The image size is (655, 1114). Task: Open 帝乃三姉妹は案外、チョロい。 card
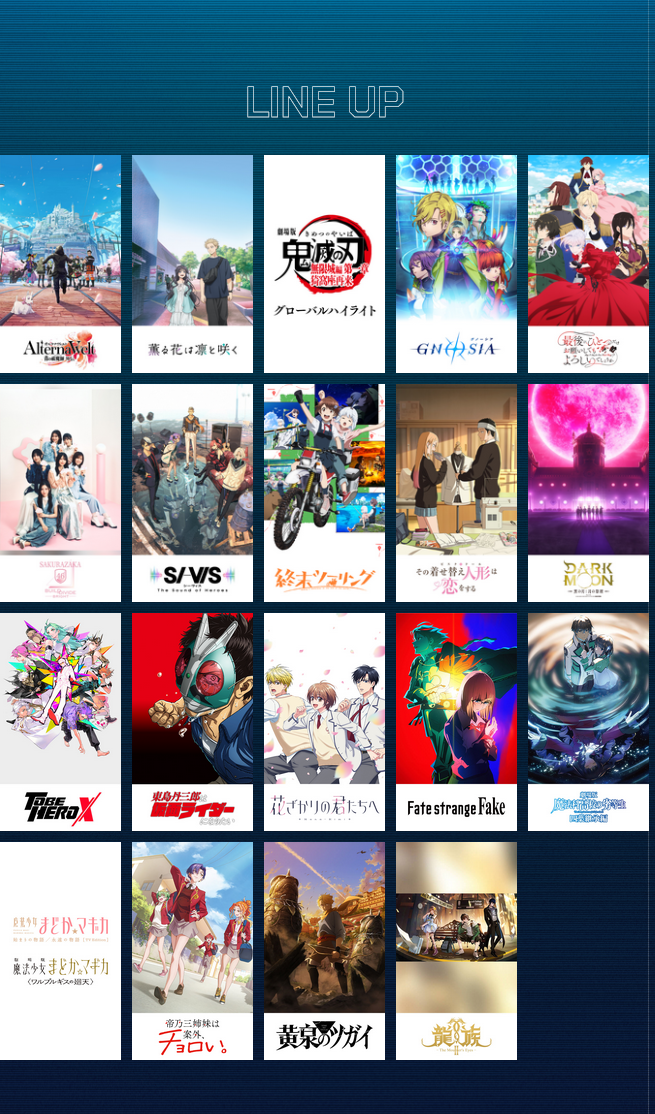coord(193,951)
